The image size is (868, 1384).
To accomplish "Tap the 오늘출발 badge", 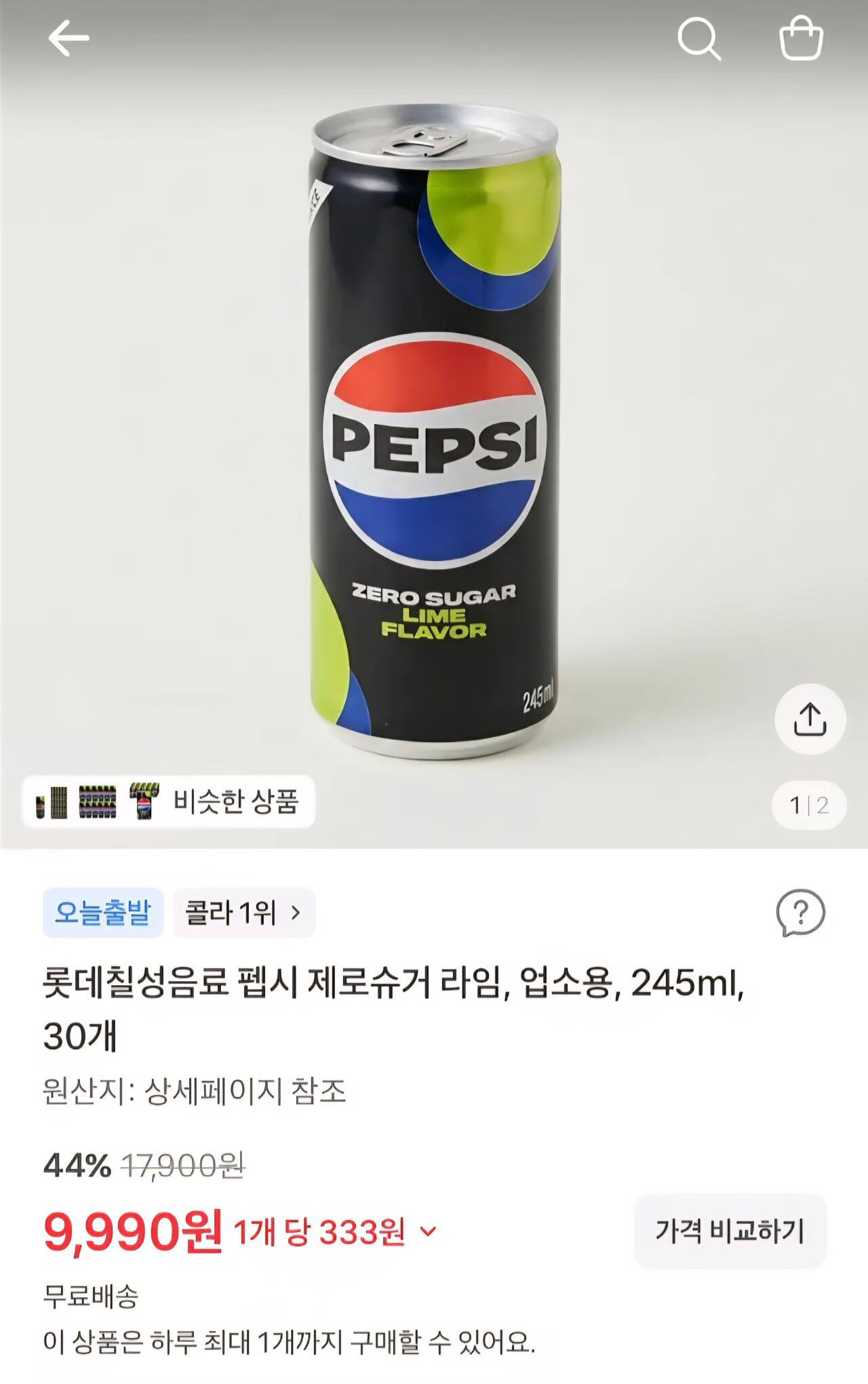I will tap(103, 912).
